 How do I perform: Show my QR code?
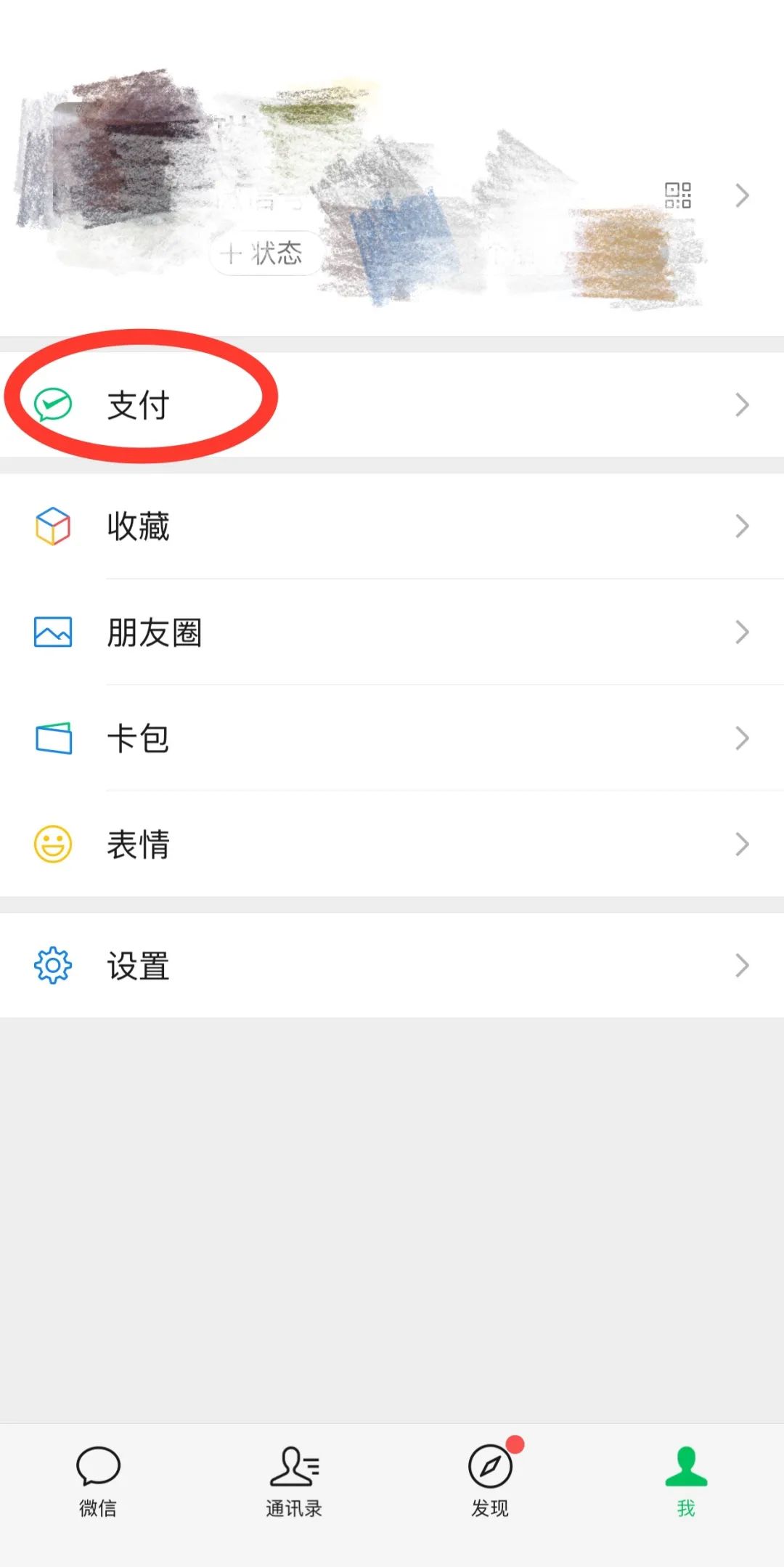(678, 195)
